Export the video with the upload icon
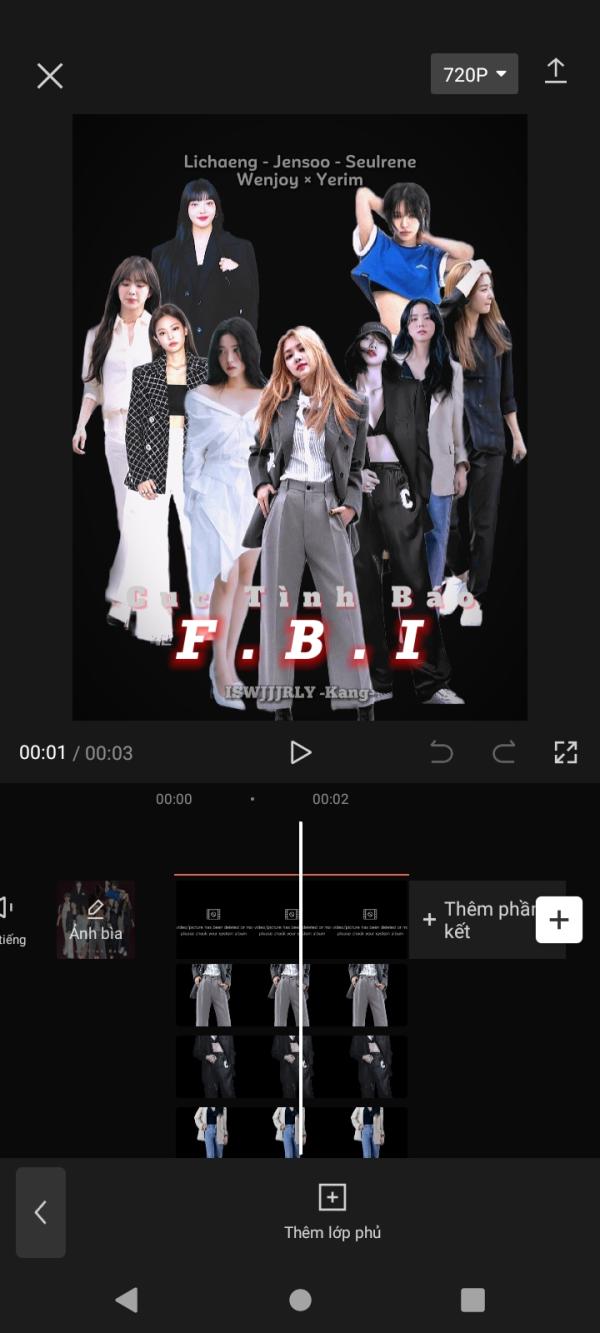 coord(556,72)
